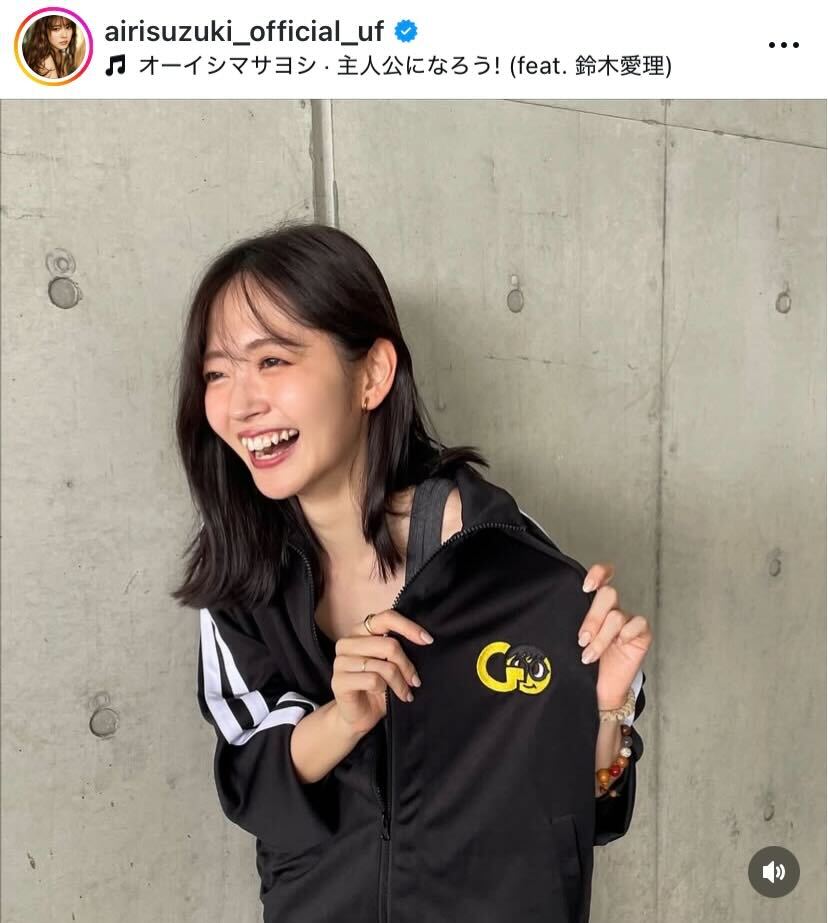Open airisuzuki_official_uf's profile picture story
Image resolution: width=828 pixels, height=923 pixels.
(x=53, y=49)
